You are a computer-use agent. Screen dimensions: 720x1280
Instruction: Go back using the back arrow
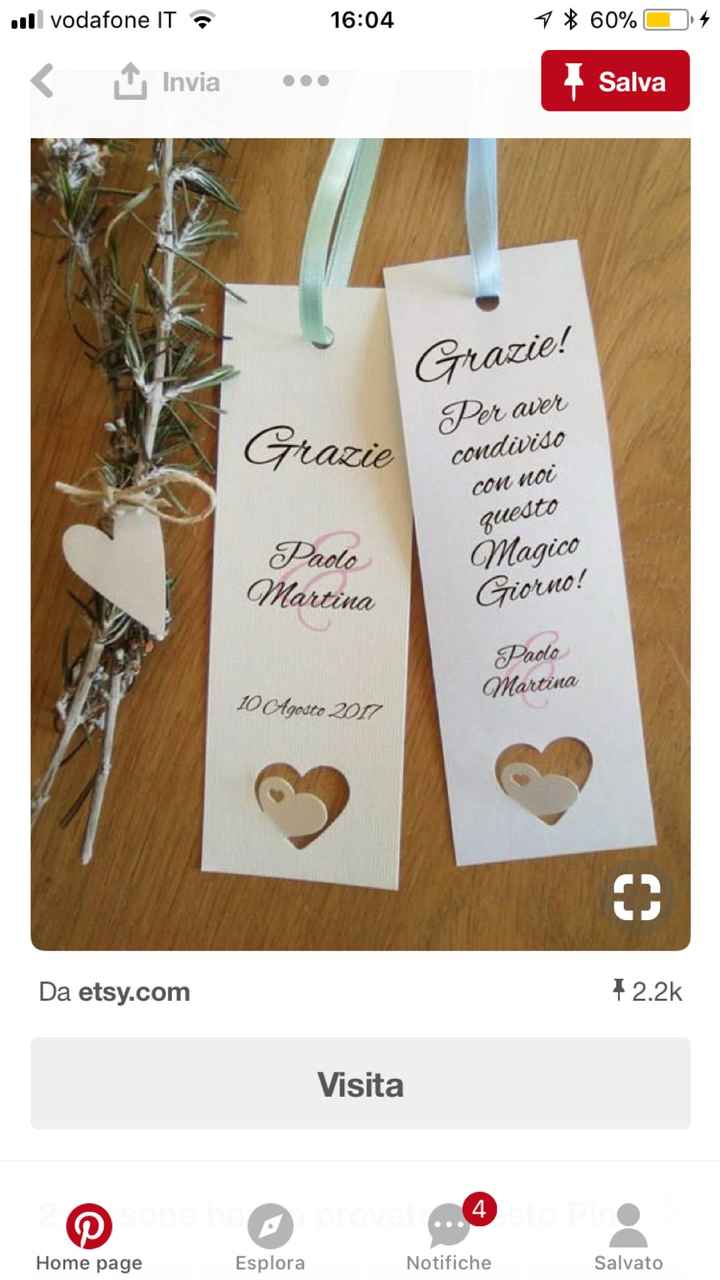pos(42,81)
